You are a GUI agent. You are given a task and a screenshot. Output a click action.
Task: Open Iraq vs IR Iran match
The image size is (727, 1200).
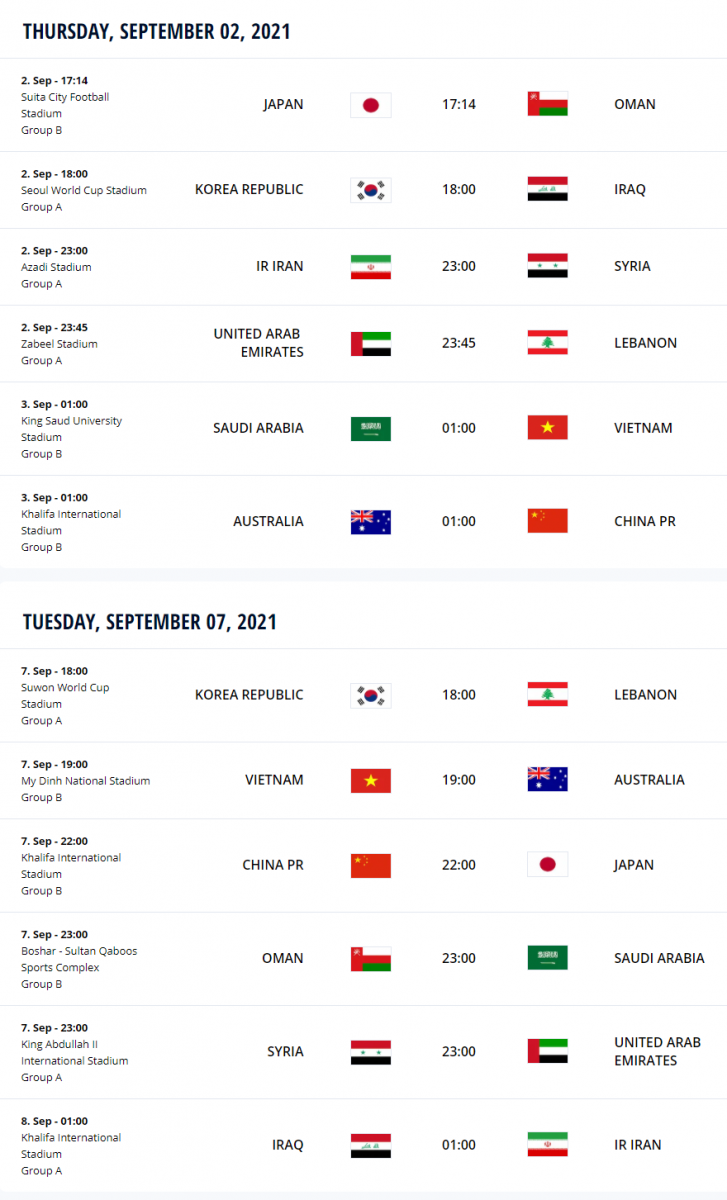363,1145
